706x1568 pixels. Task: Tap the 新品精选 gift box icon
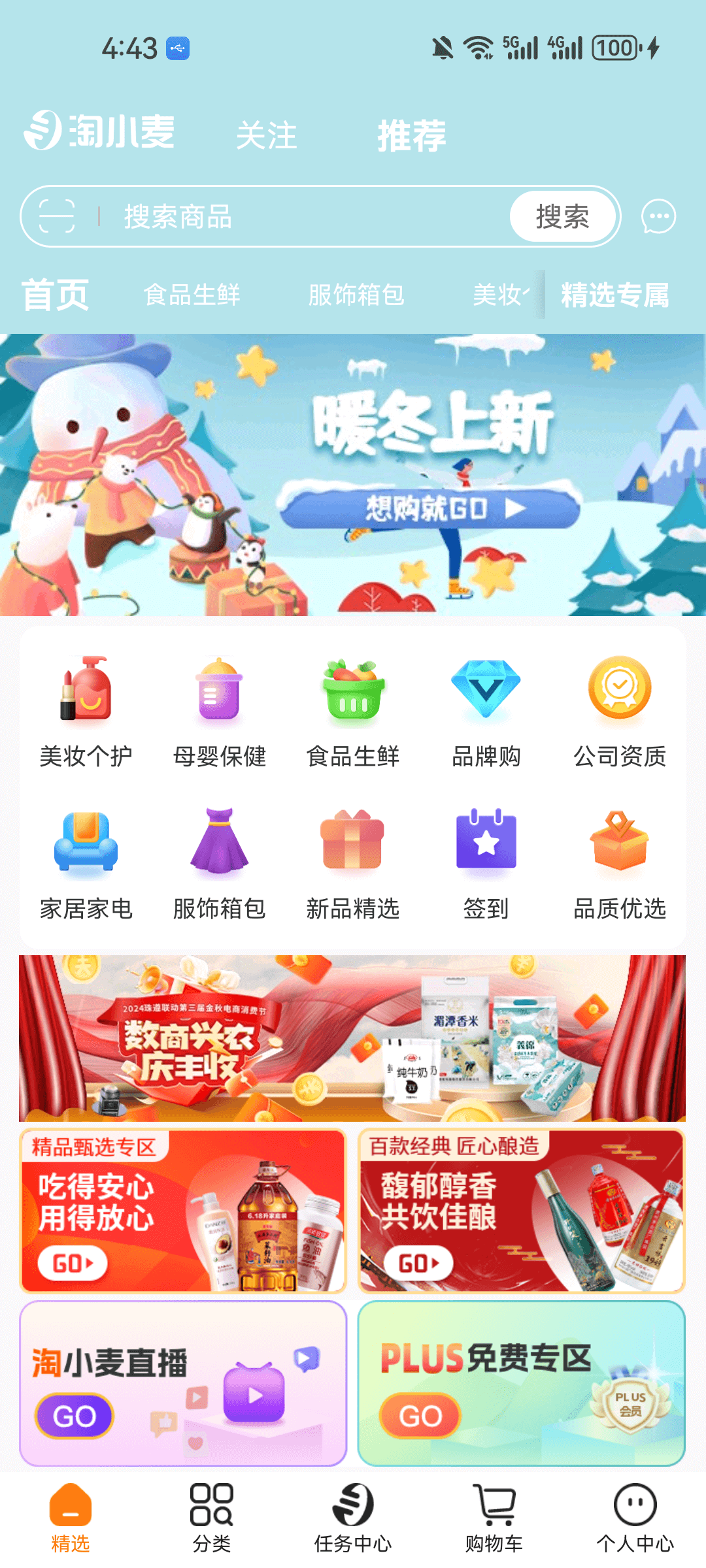coord(353,843)
